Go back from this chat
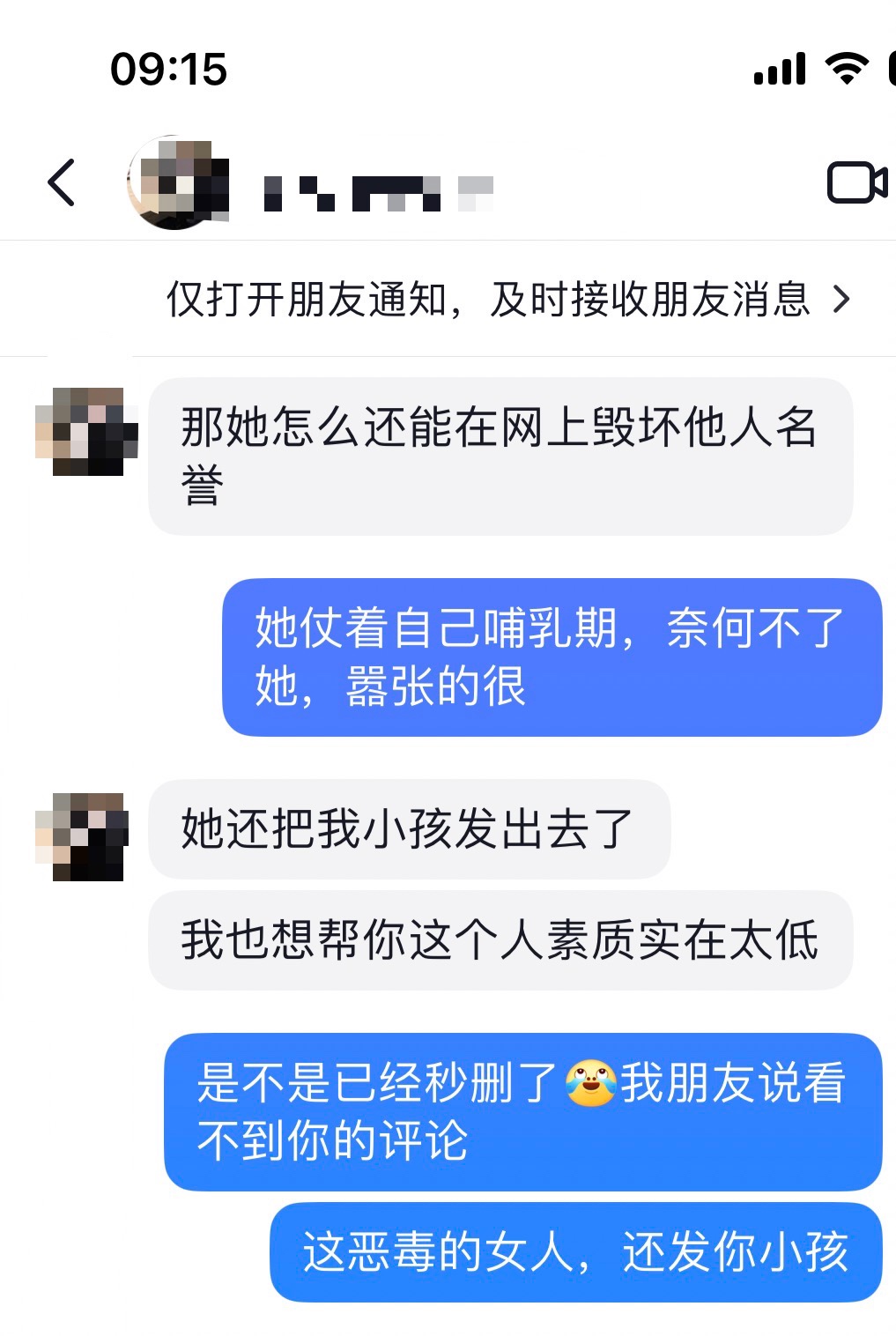The image size is (896, 1336). (62, 183)
